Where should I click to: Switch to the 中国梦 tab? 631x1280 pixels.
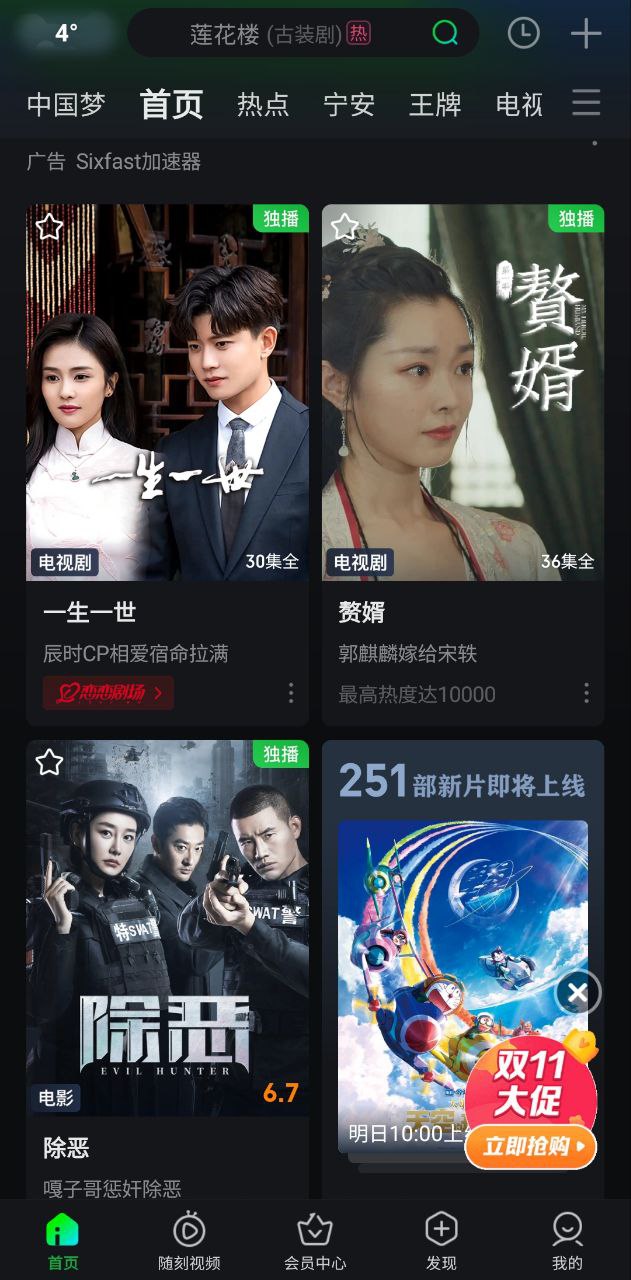tap(66, 104)
